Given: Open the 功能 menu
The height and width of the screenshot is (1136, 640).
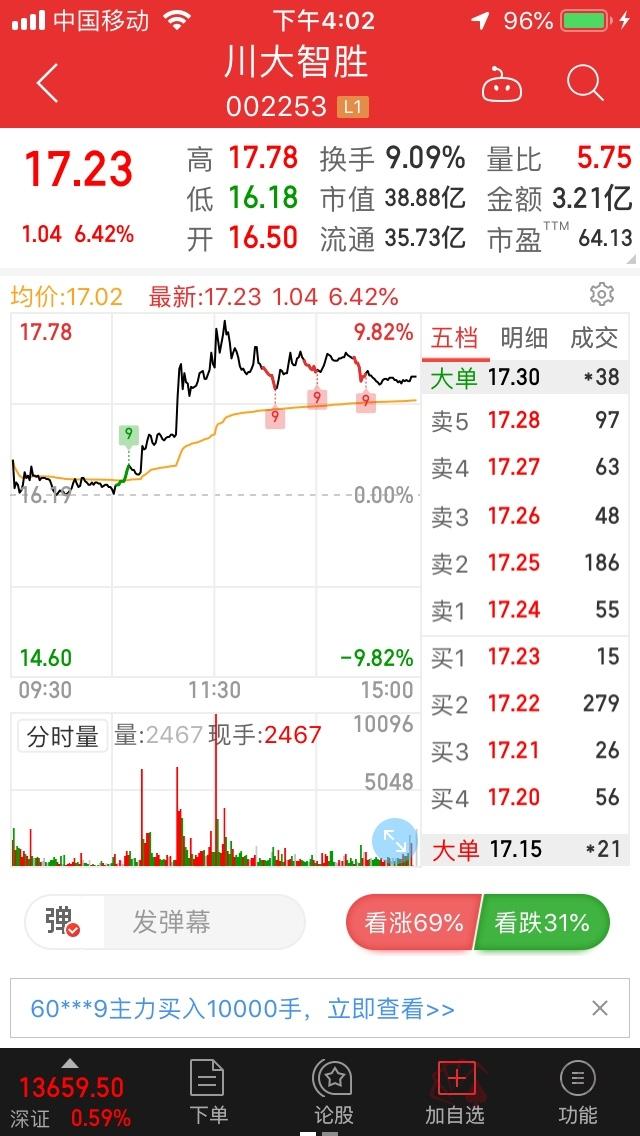Looking at the screenshot, I should pyautogui.click(x=578, y=1092).
